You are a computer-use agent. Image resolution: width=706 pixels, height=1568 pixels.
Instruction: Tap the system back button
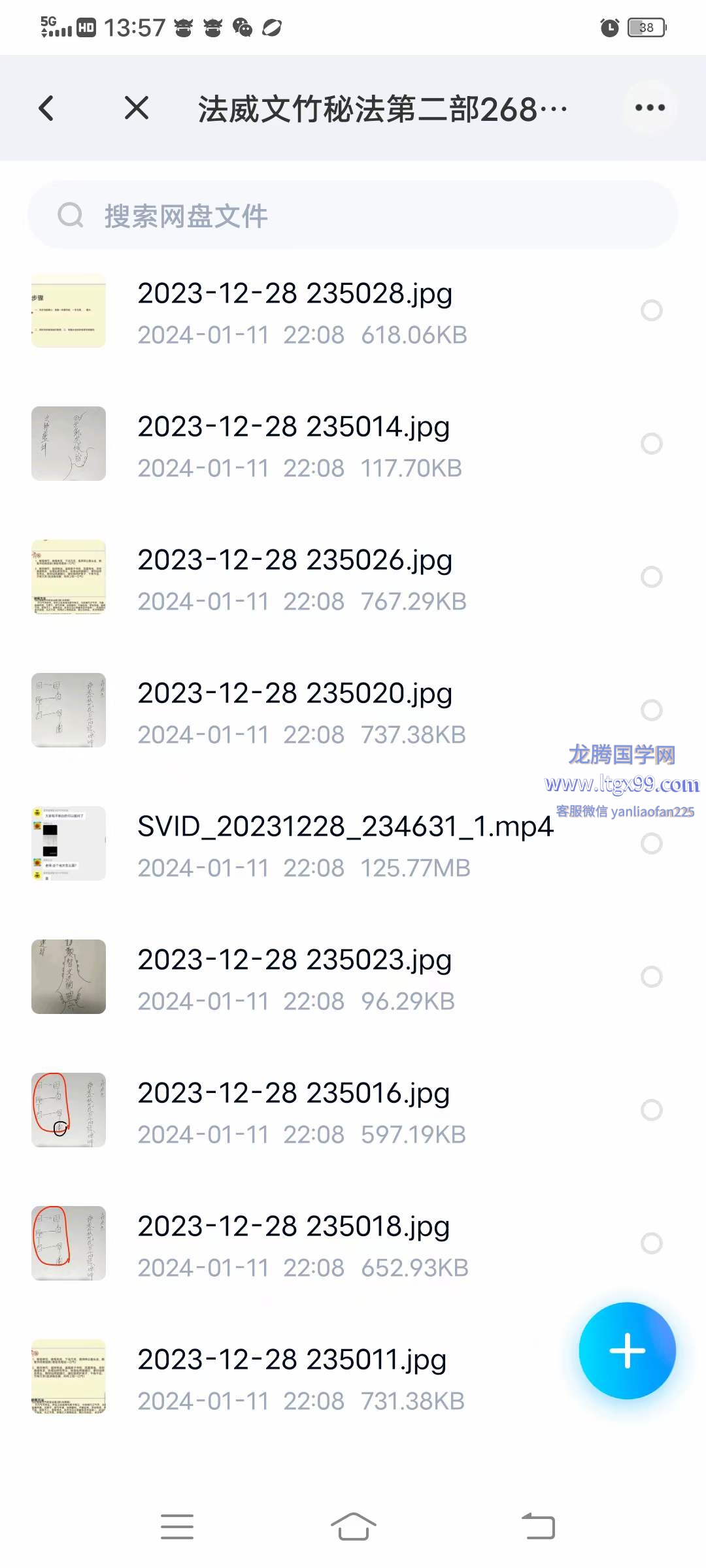538,1527
